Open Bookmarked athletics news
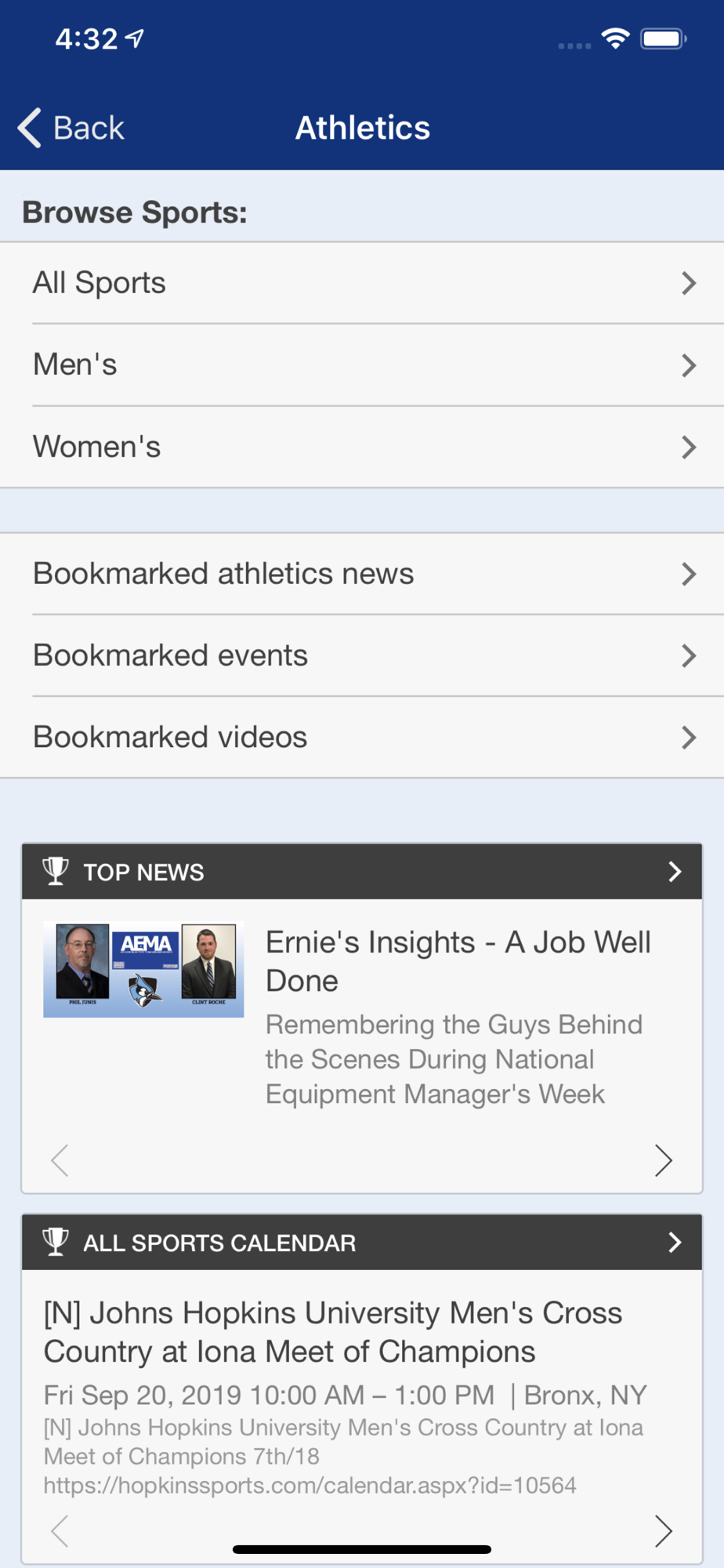Screen dimensions: 724x1568 [362, 574]
